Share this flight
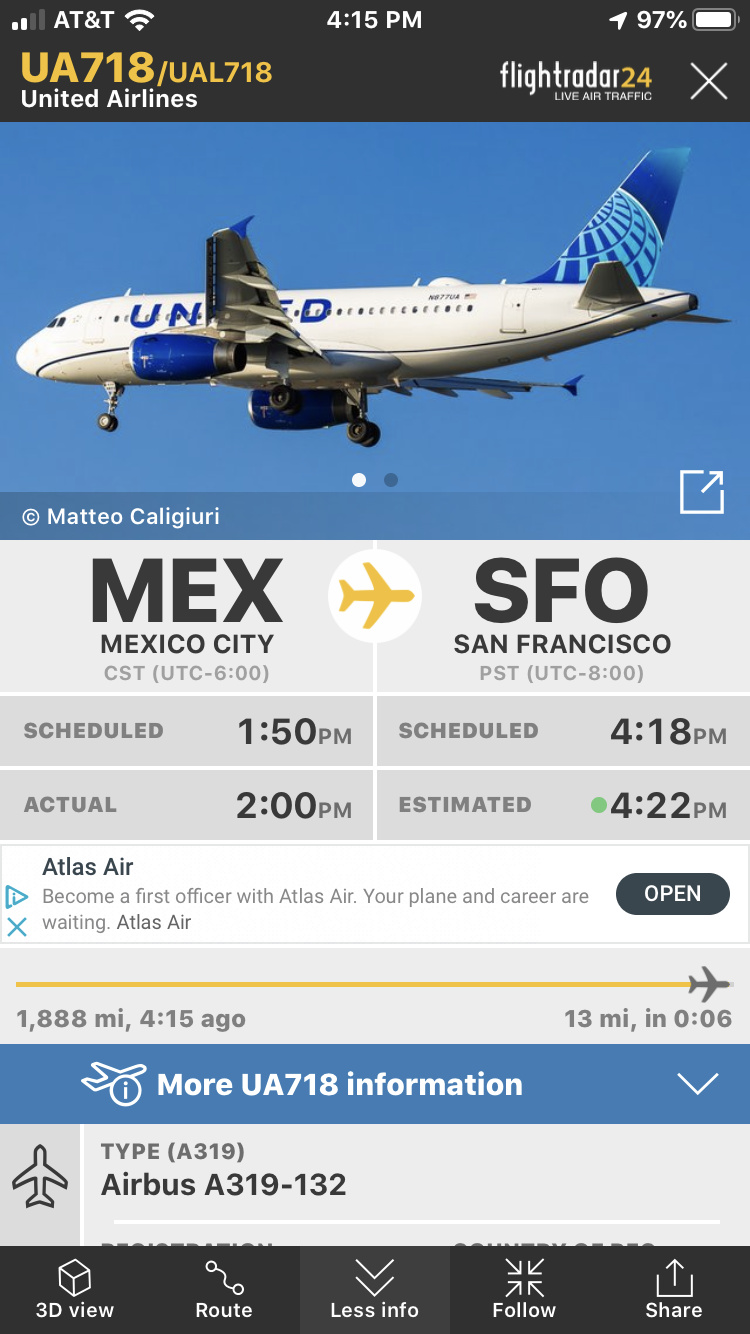The image size is (750, 1334). tap(674, 1290)
